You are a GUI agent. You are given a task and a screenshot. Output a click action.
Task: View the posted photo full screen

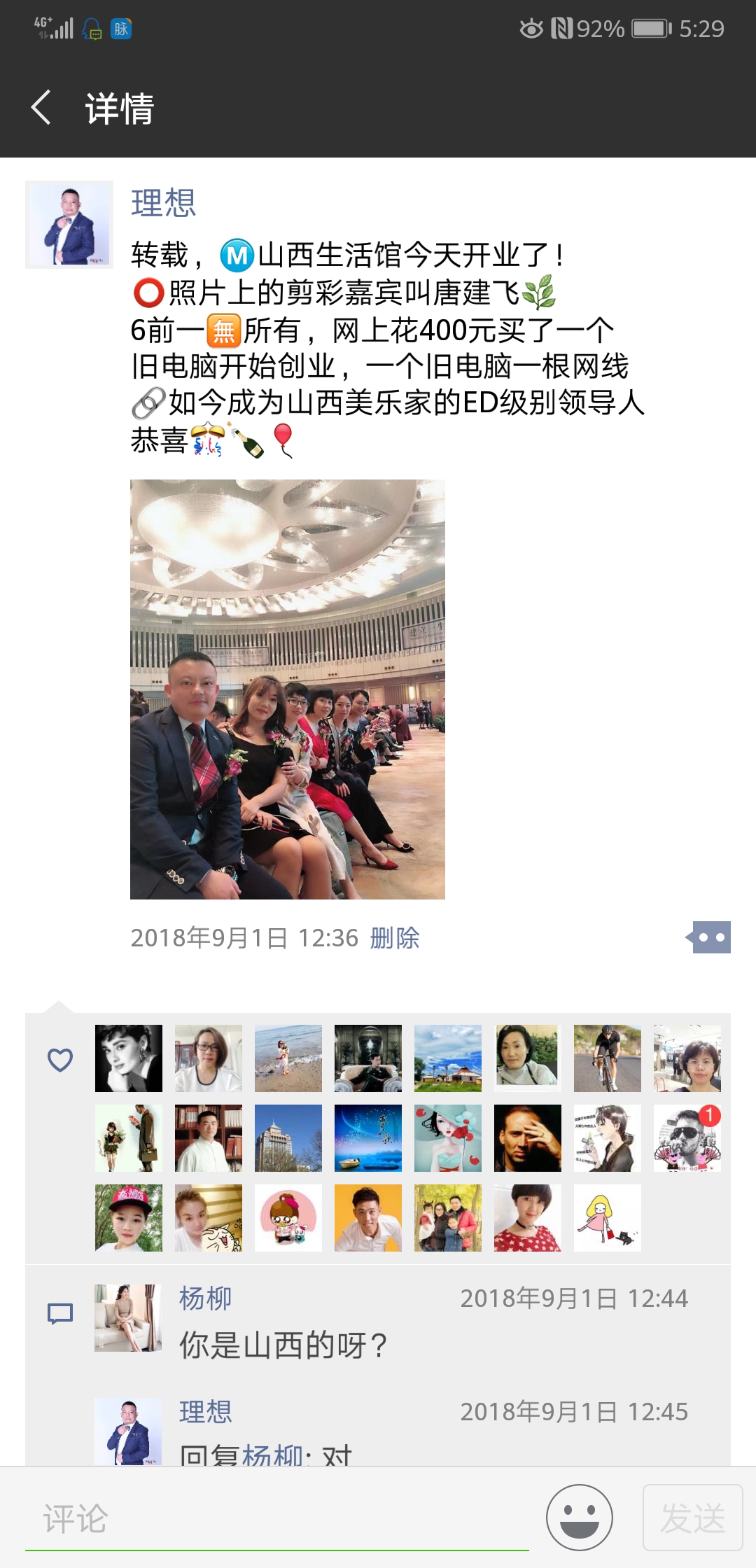tap(287, 689)
